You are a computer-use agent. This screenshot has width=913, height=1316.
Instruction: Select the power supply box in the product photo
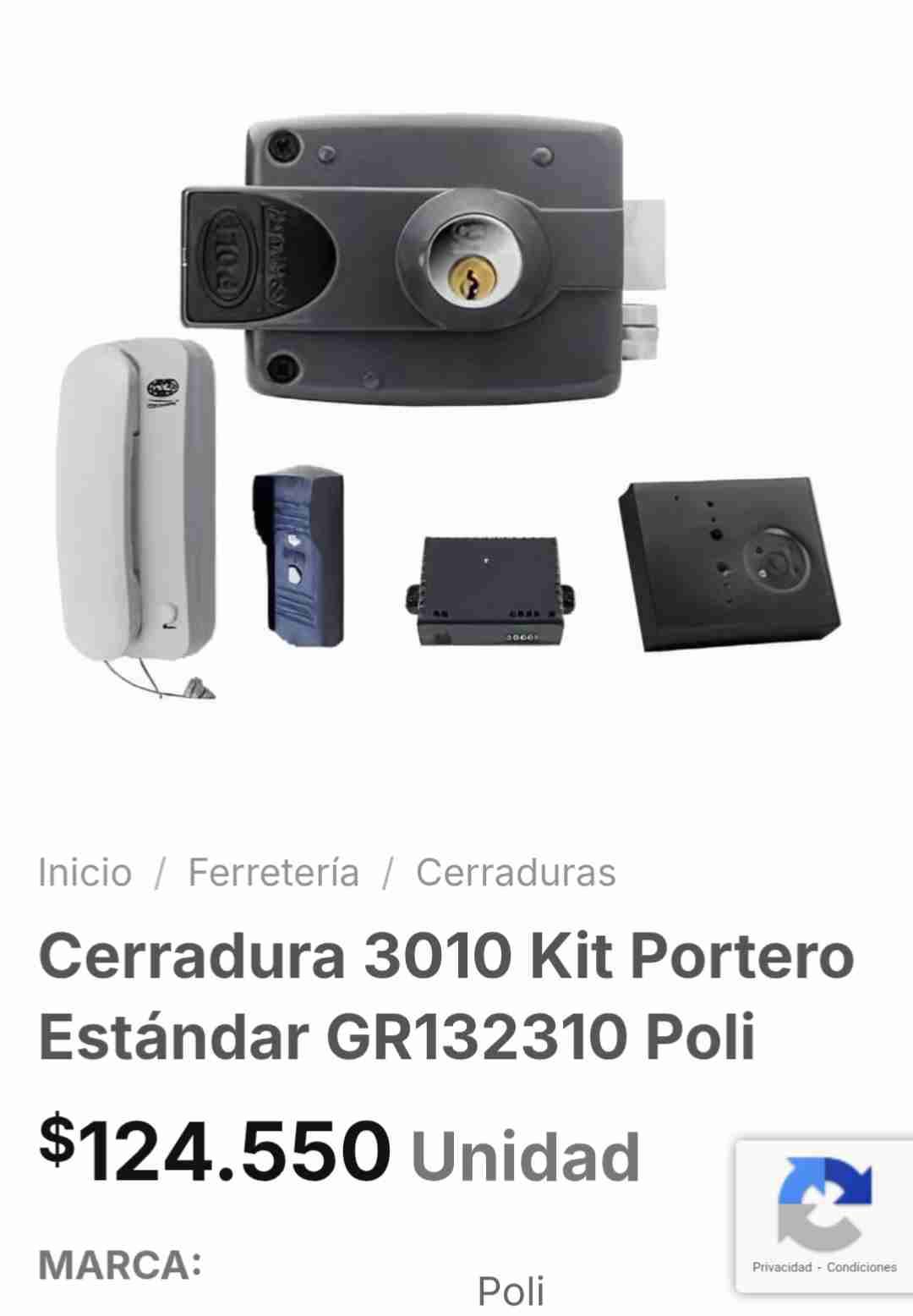(x=490, y=592)
